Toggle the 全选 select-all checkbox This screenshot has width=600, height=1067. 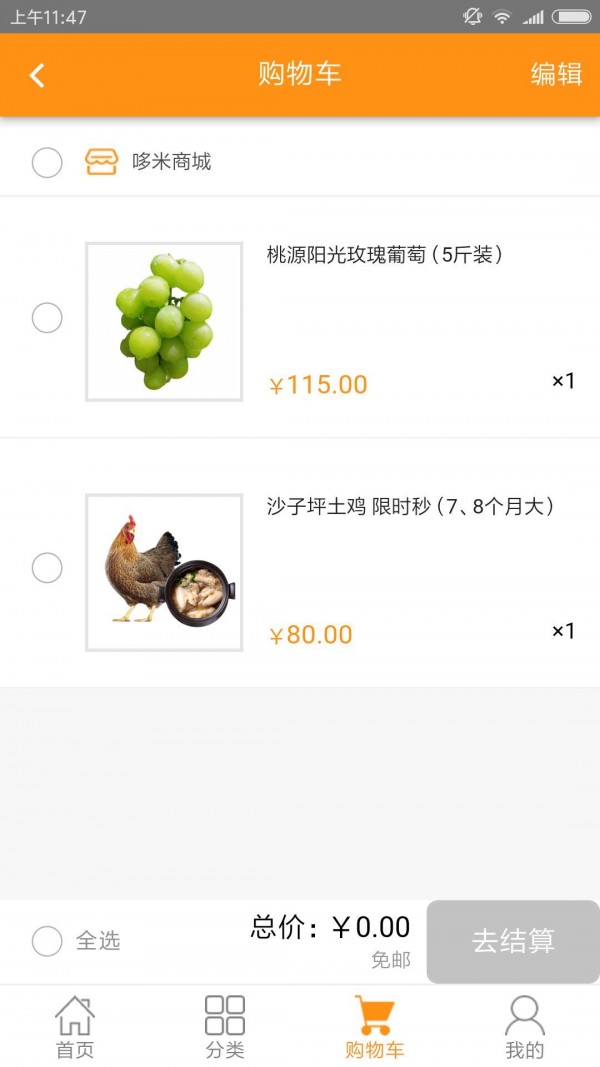click(x=47, y=941)
